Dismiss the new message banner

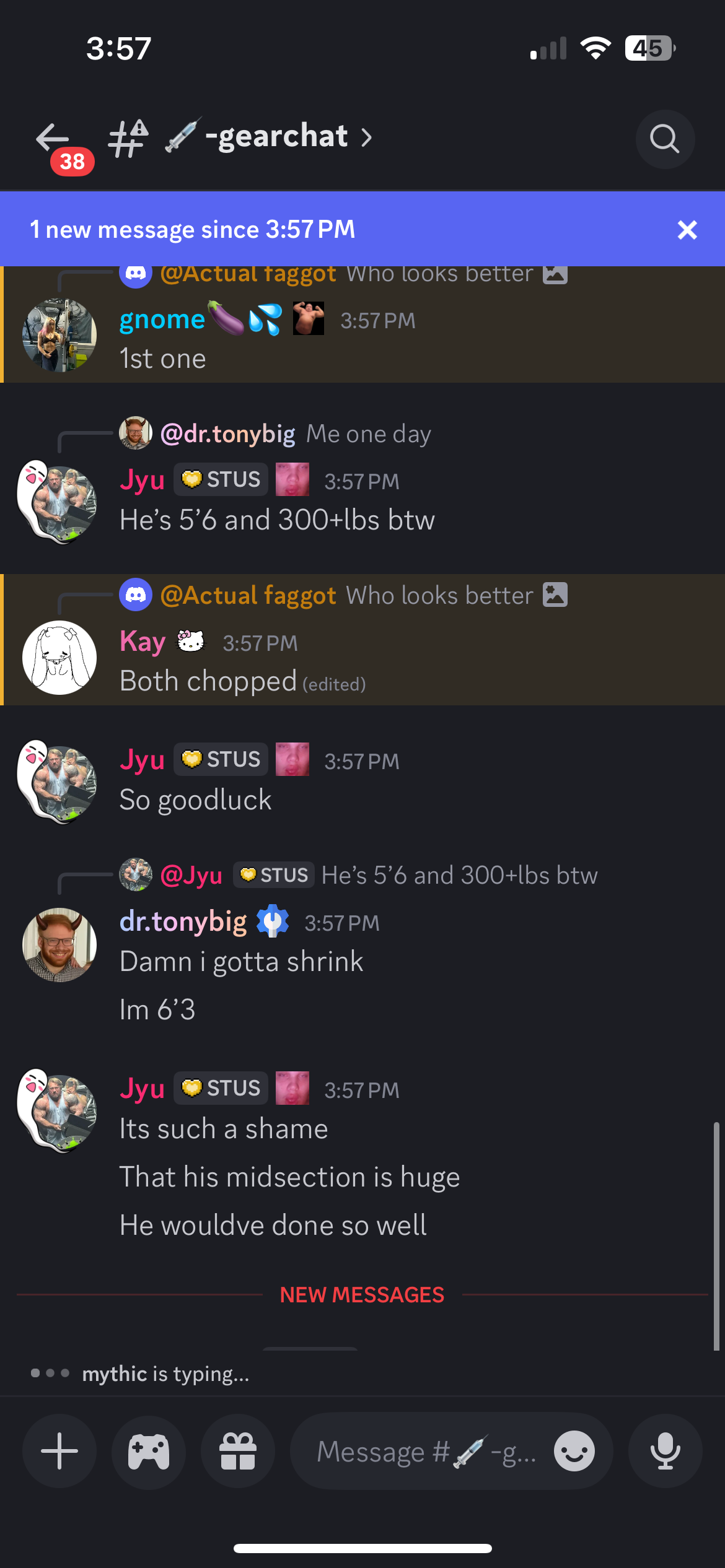pos(687,230)
